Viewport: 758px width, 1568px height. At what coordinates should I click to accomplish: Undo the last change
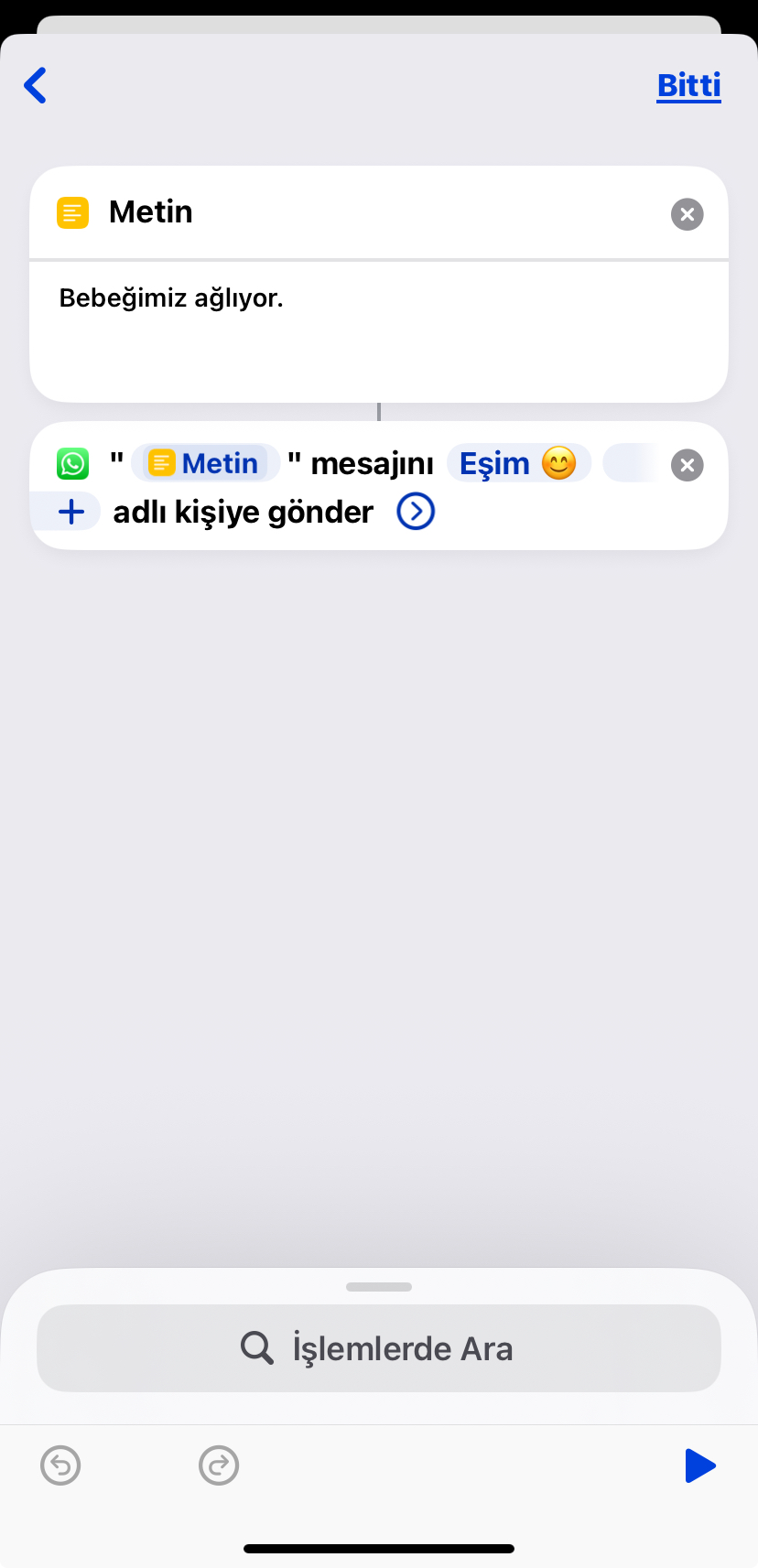click(x=60, y=1465)
